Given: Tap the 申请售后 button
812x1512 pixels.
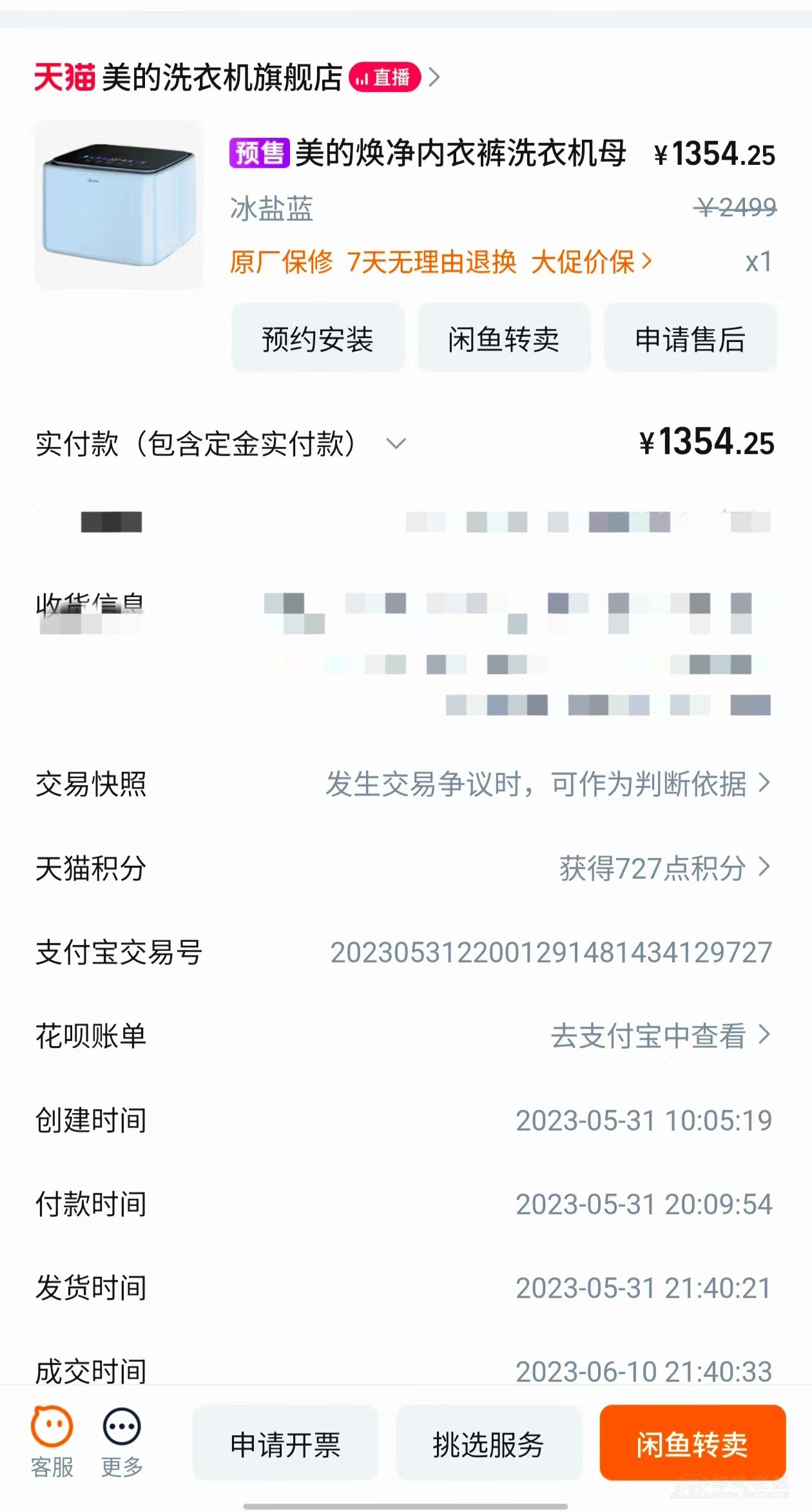Looking at the screenshot, I should 690,339.
